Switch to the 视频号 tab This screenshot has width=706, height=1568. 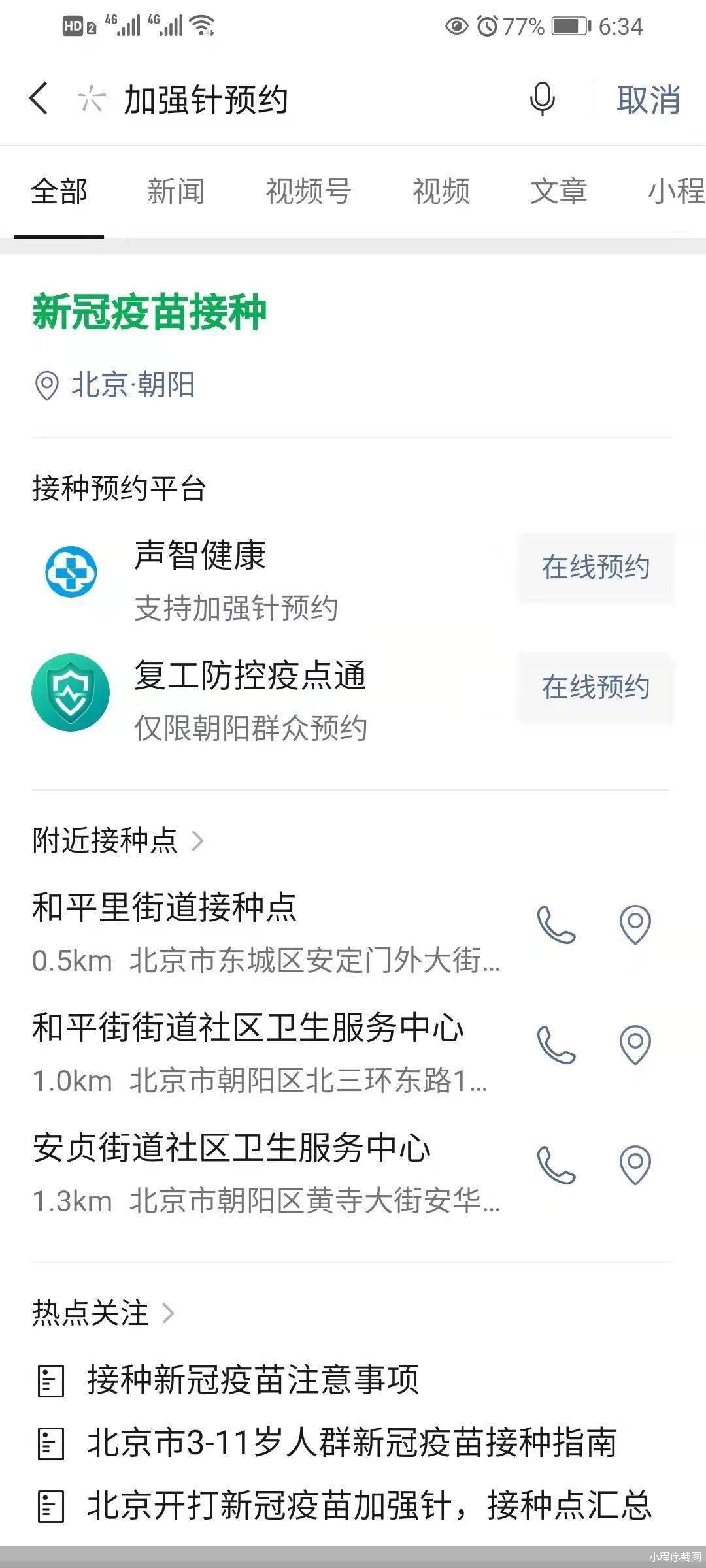pyautogui.click(x=307, y=191)
